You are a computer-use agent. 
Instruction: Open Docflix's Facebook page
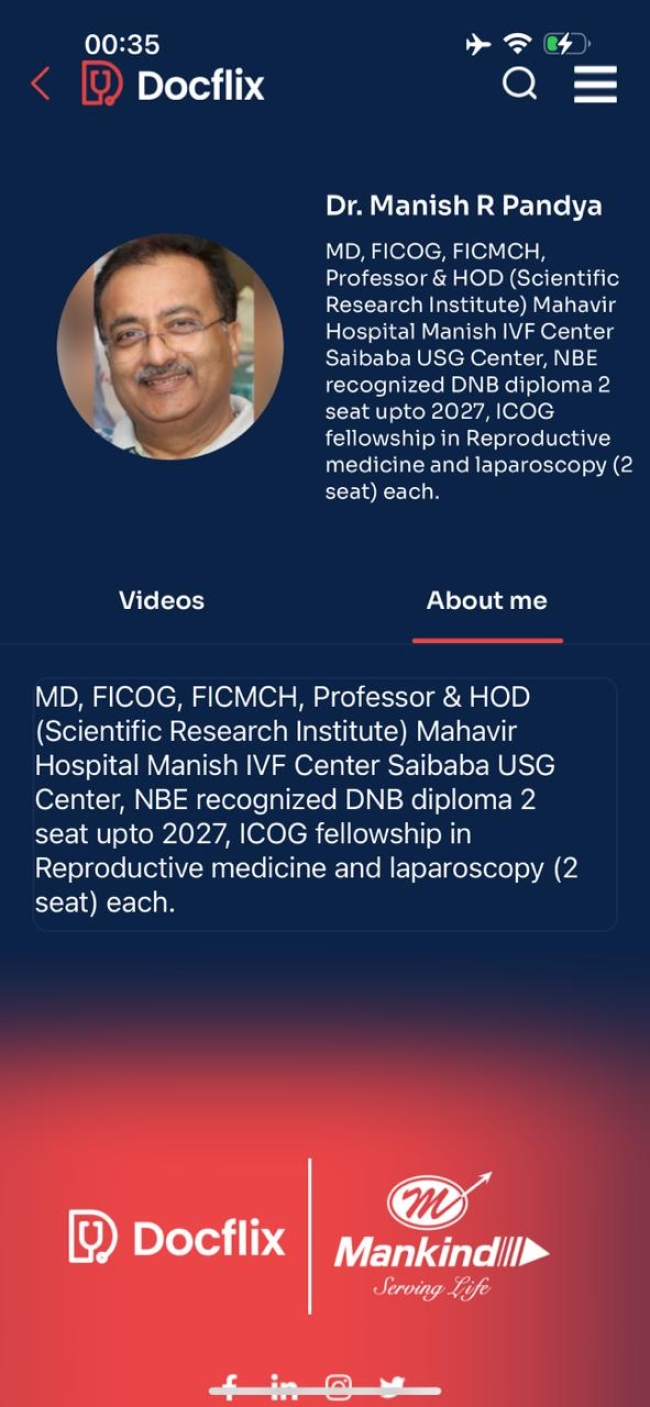point(230,1387)
